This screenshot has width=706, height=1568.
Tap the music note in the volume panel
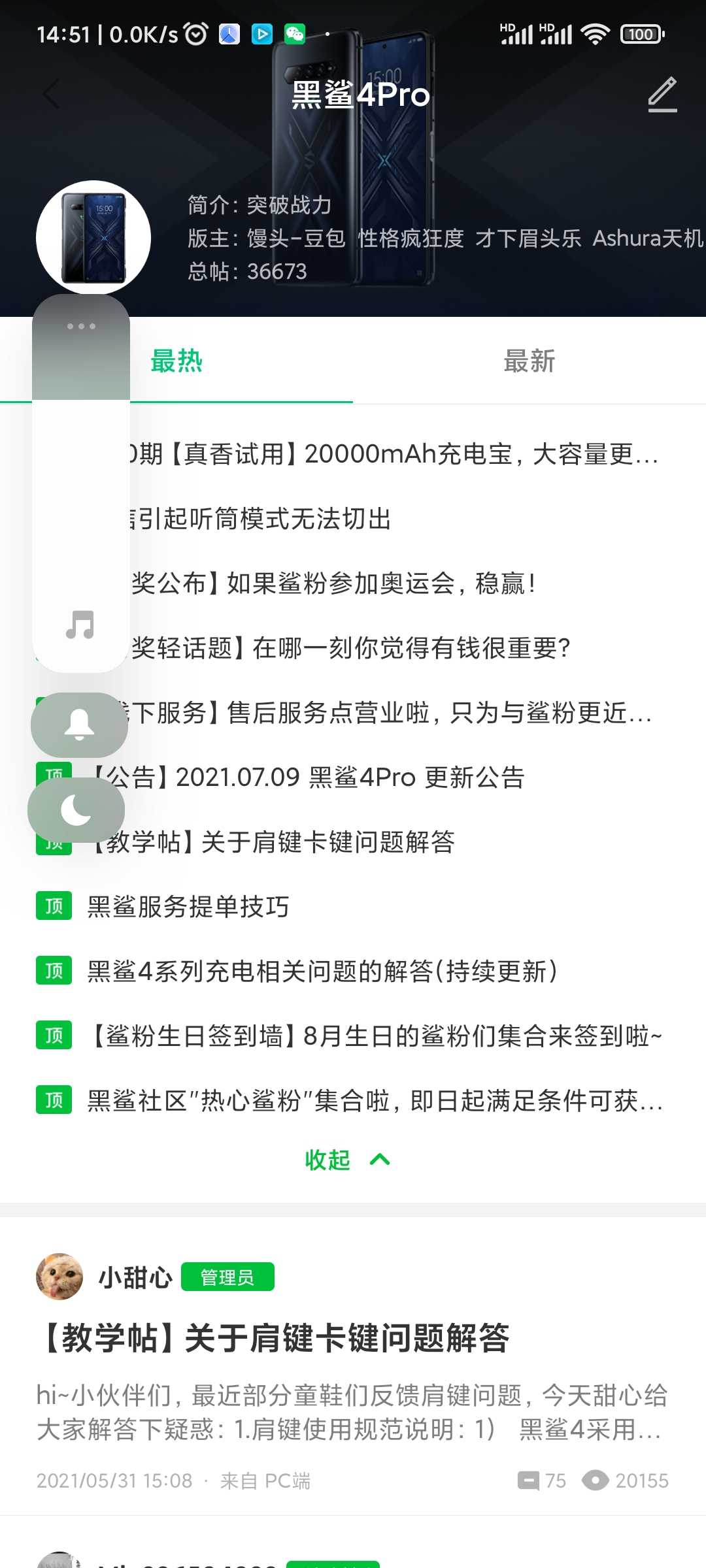pyautogui.click(x=80, y=625)
